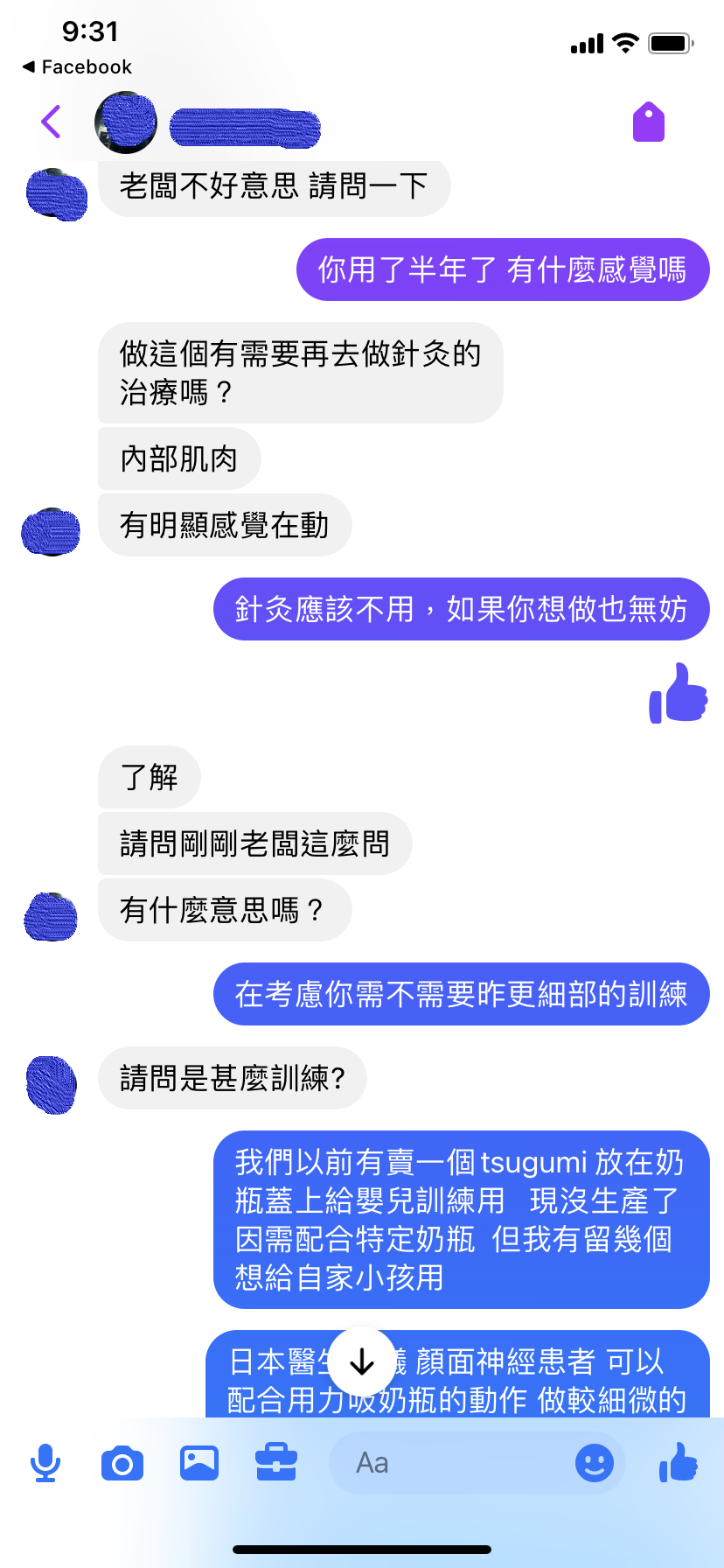724x1568 pixels.
Task: Jump to latest messages with down arrow
Action: click(361, 1361)
